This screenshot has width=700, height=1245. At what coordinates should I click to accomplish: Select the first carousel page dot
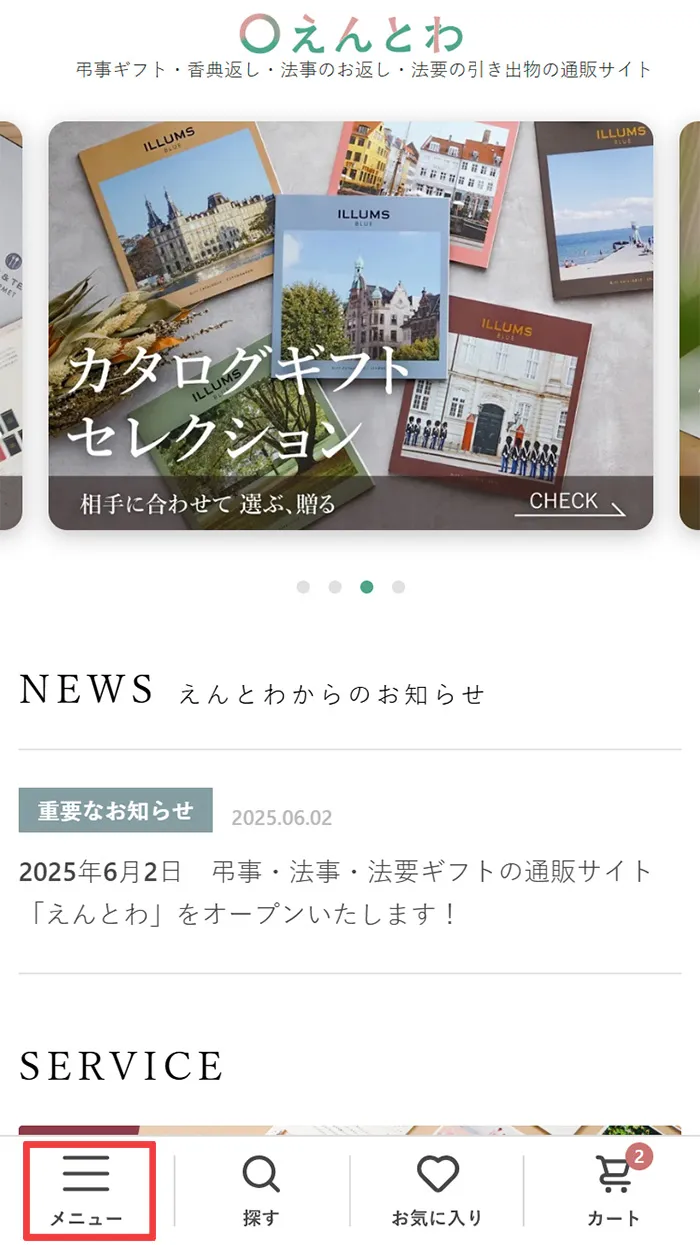coord(303,587)
